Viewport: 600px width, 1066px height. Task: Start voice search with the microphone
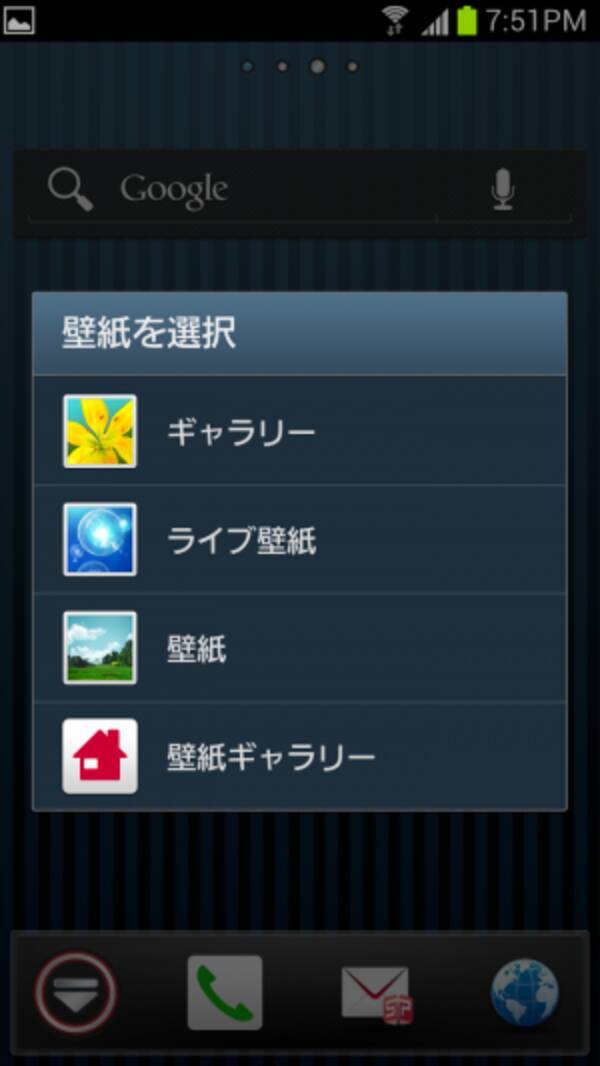[x=503, y=189]
